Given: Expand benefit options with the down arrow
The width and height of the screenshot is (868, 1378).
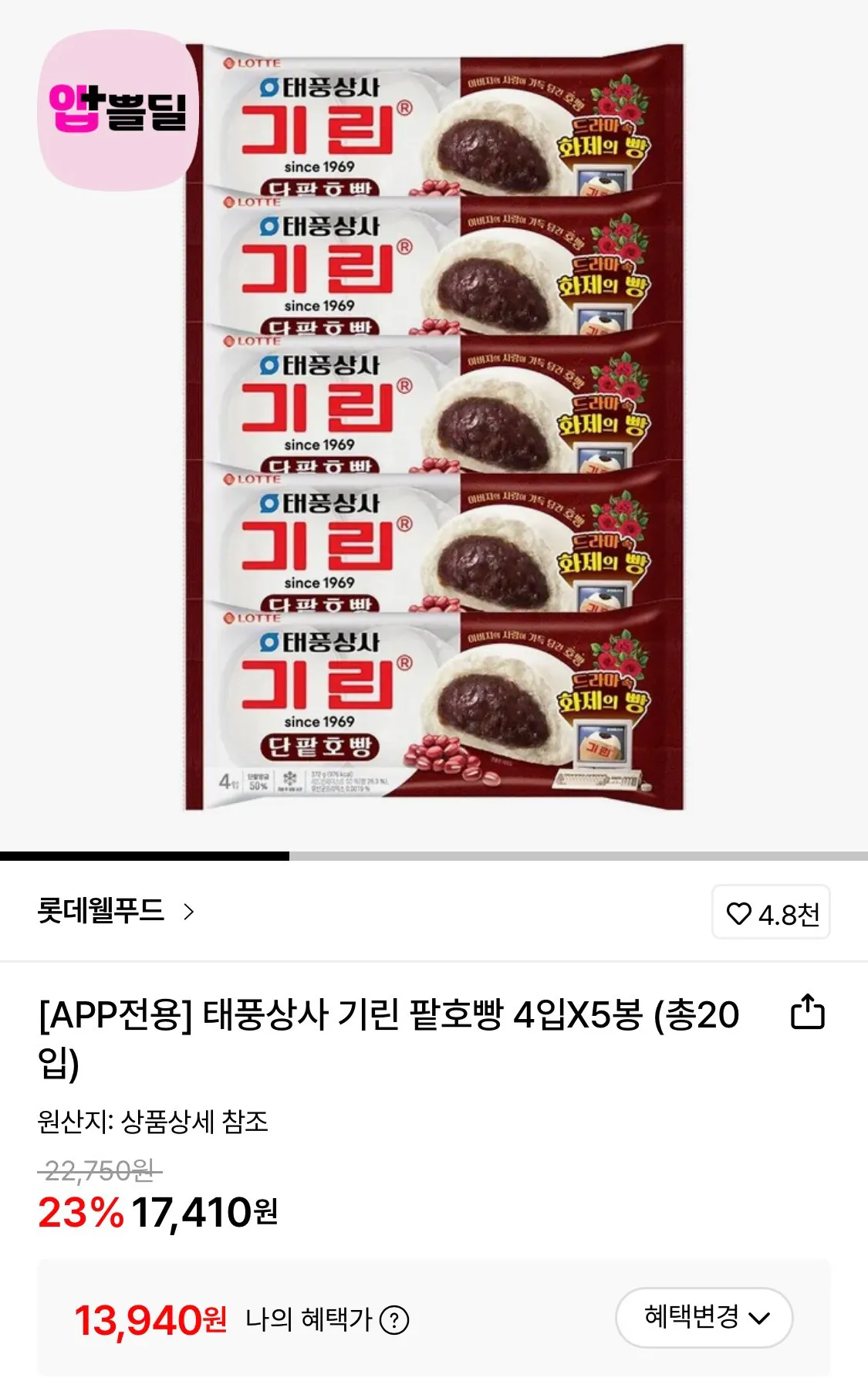Looking at the screenshot, I should coord(760,1320).
